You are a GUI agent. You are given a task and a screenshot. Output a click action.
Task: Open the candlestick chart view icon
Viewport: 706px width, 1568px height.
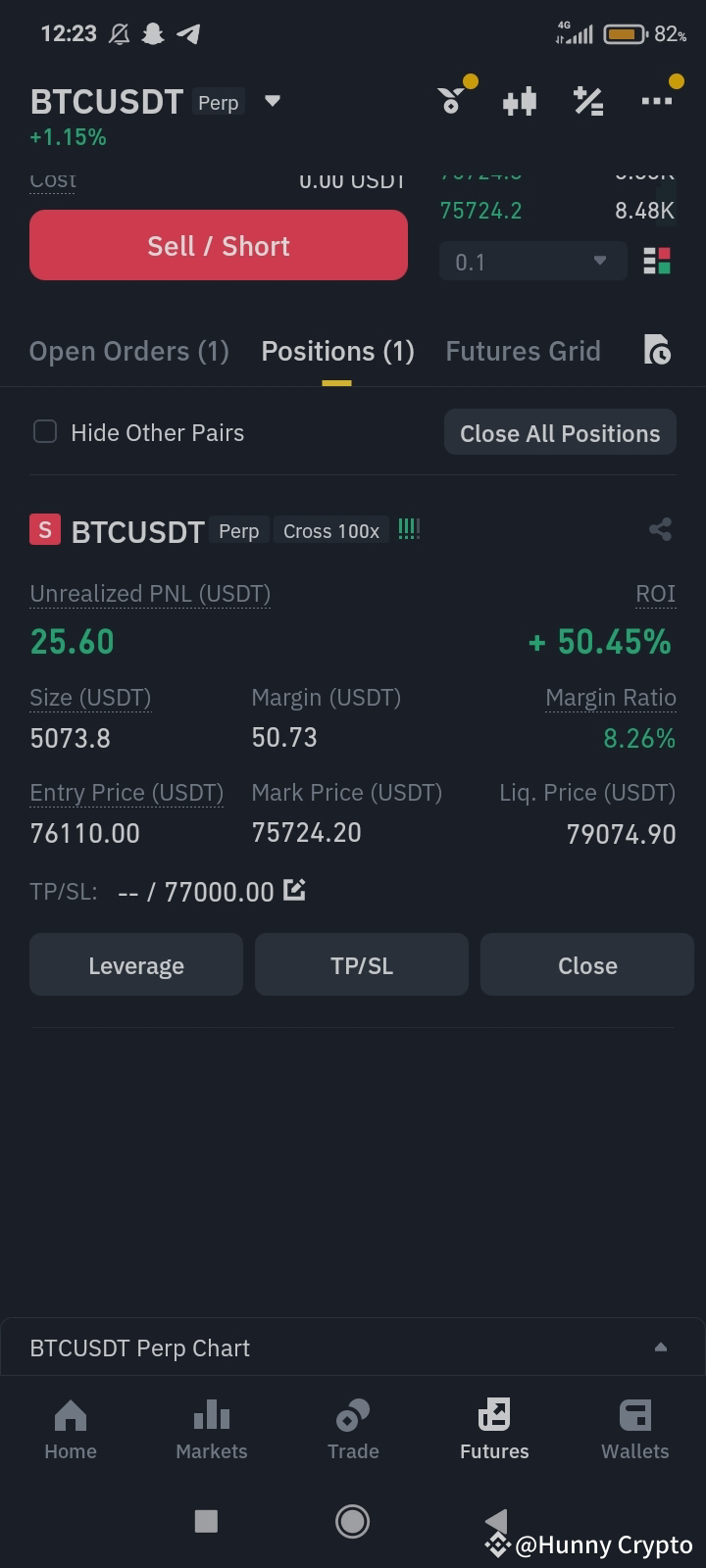click(x=519, y=99)
